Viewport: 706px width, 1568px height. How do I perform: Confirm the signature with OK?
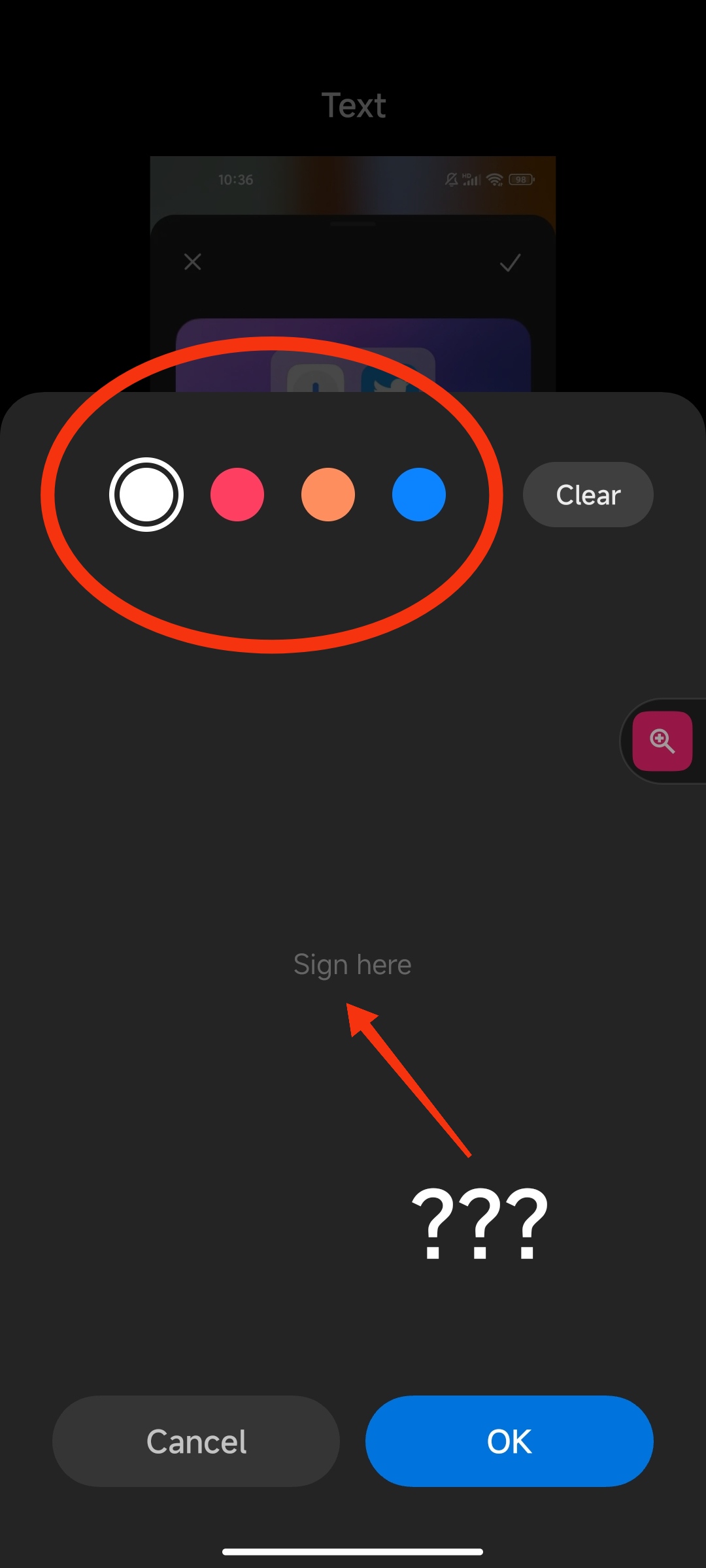coord(509,1441)
